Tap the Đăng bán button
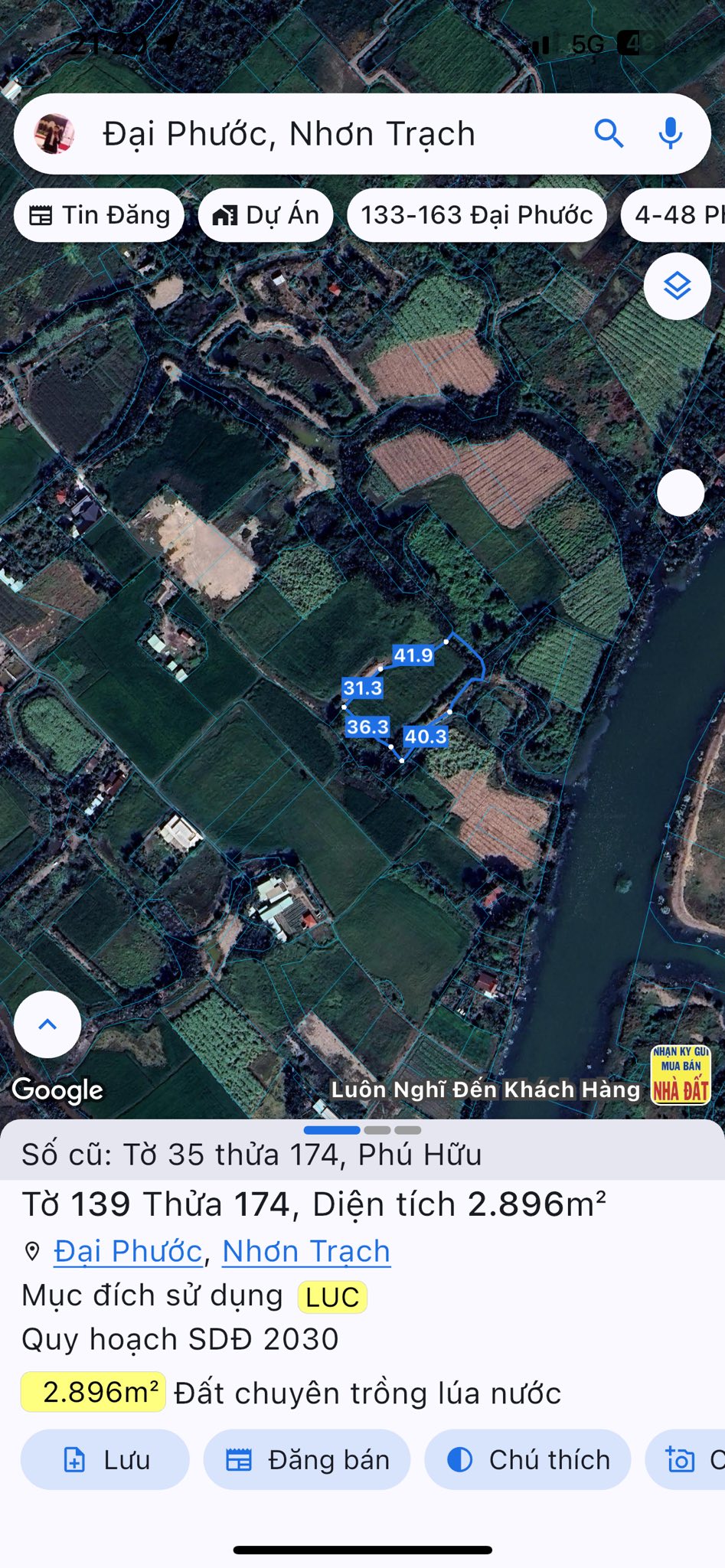Screen dimensions: 725x1568 click(x=307, y=1460)
